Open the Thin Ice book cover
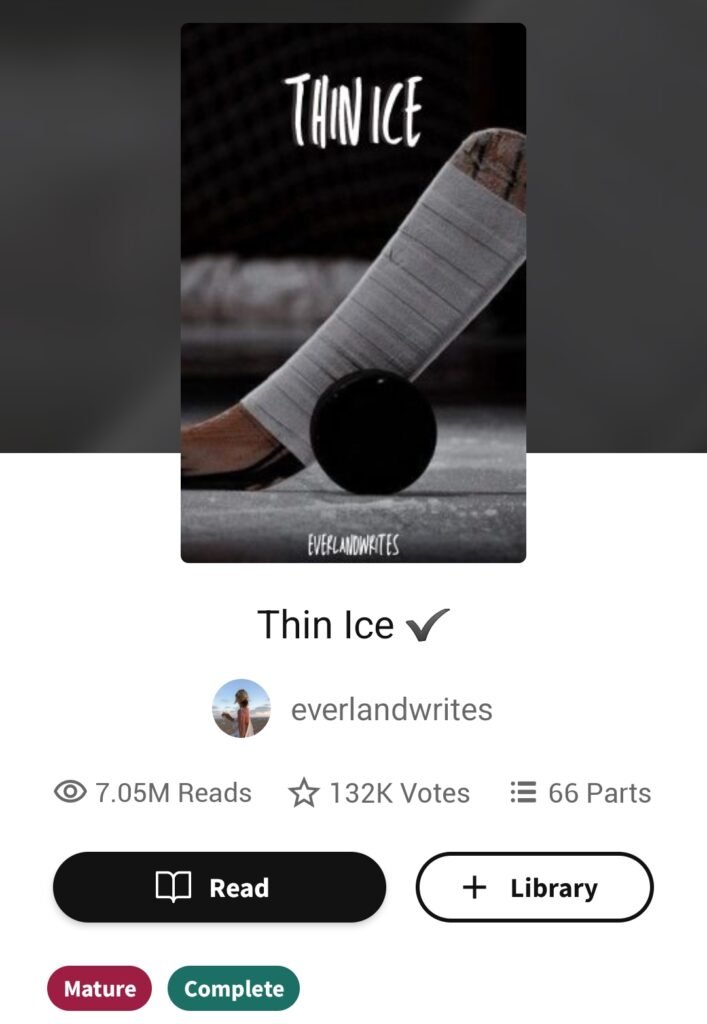The height and width of the screenshot is (1024, 707). click(x=353, y=292)
